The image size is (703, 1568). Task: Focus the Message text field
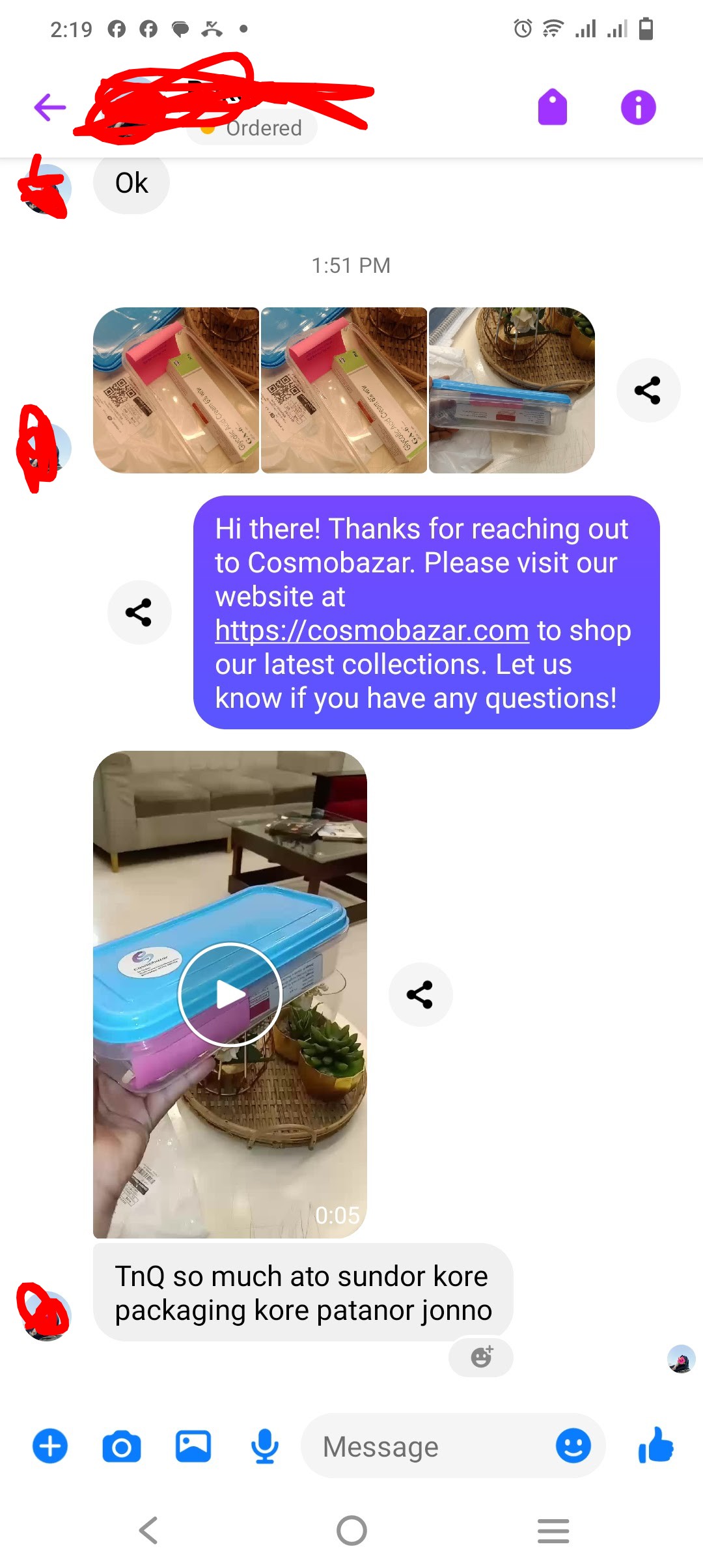(423, 1447)
